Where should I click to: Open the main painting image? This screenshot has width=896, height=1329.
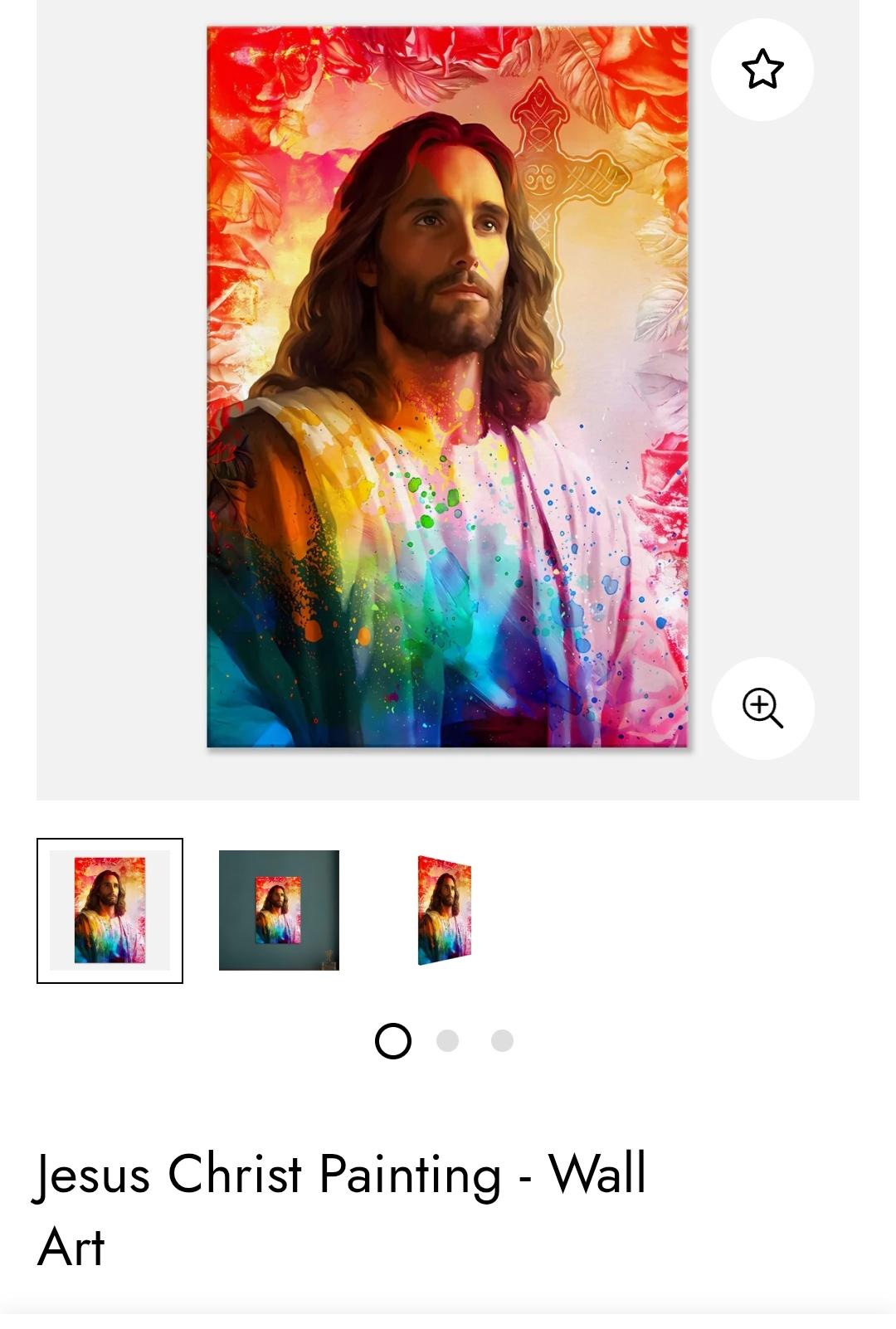click(x=447, y=387)
